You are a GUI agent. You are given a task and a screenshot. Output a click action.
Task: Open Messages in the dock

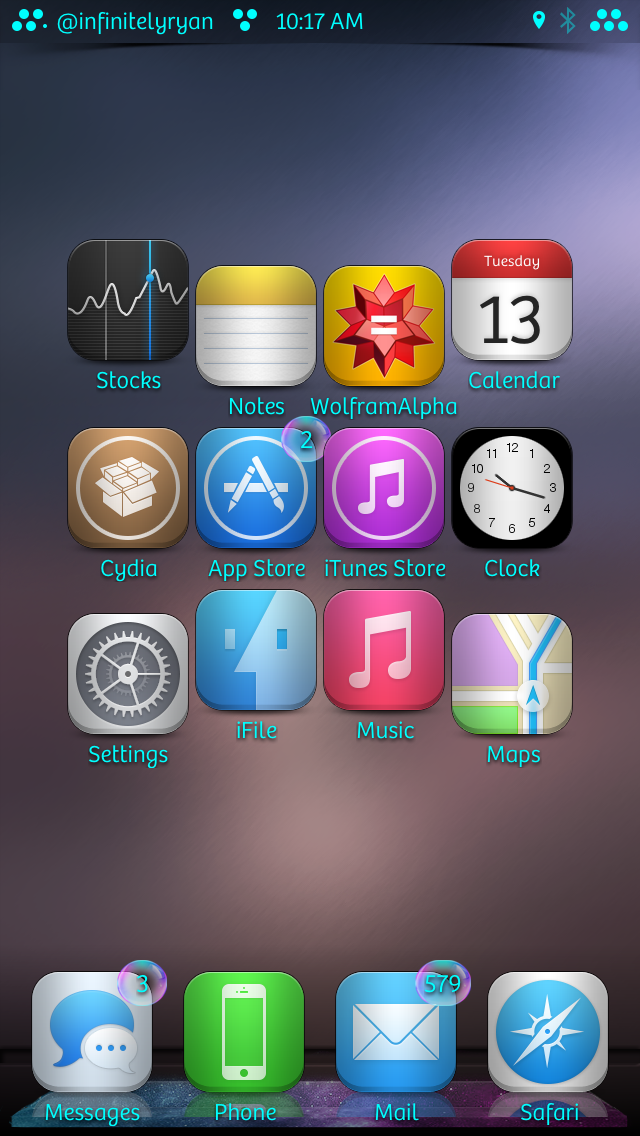coord(92,1032)
